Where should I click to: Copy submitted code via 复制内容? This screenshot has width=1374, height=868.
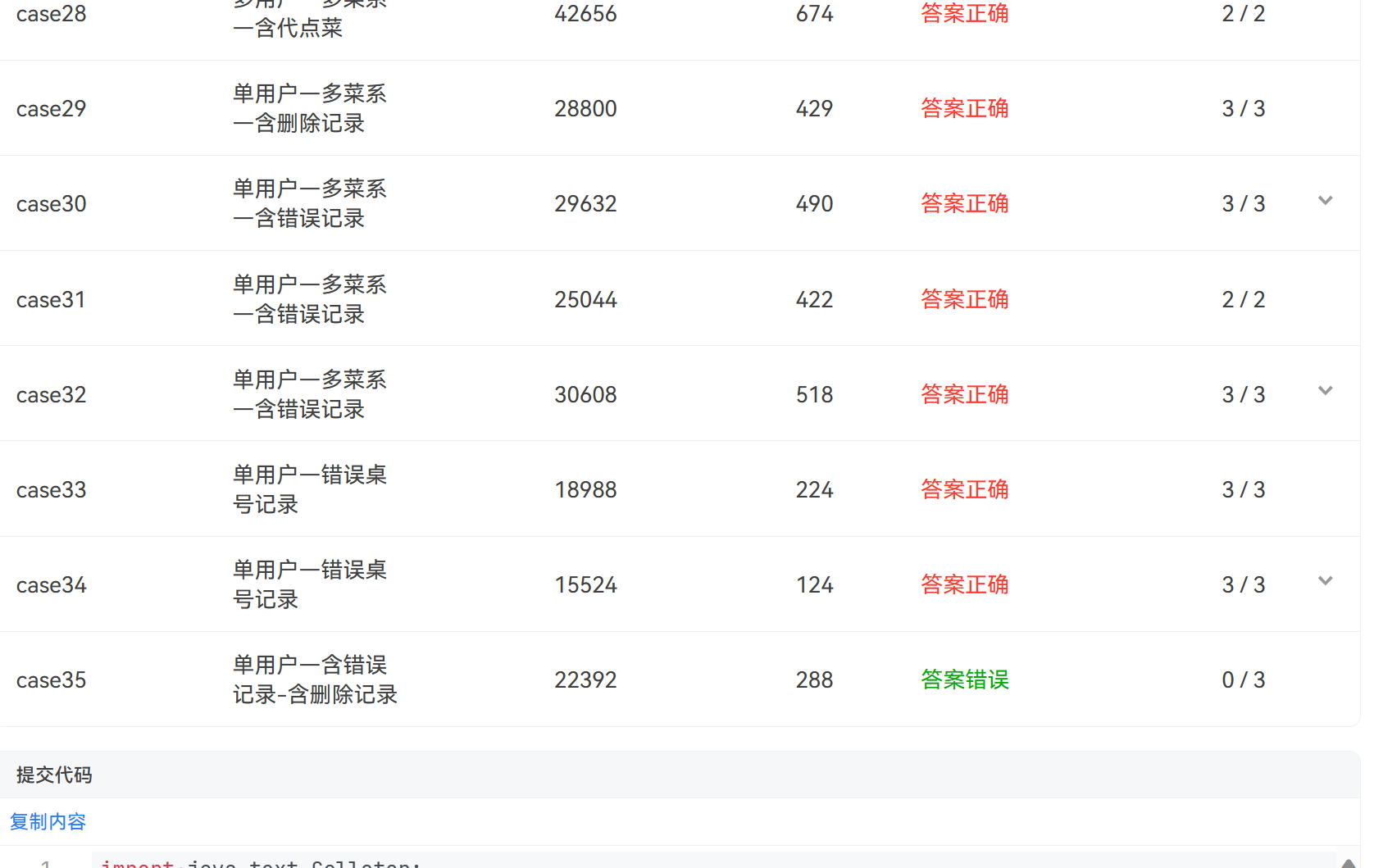point(48,821)
